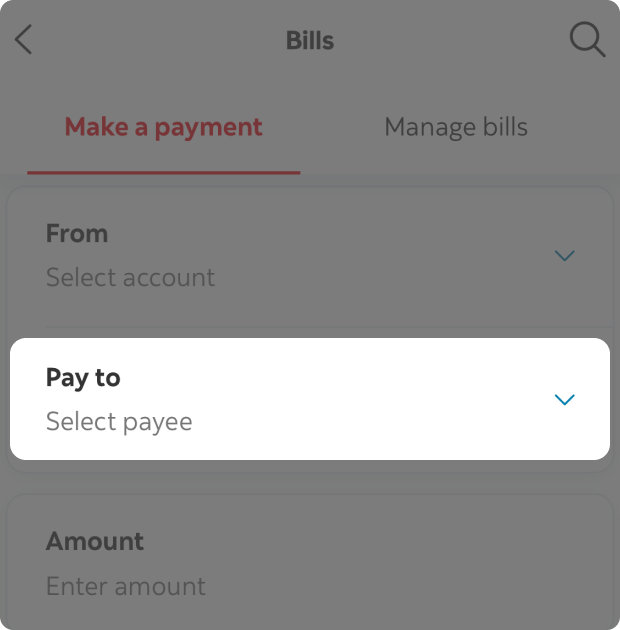The image size is (620, 630).
Task: Switch to the Make a payment tab
Action: pyautogui.click(x=163, y=128)
